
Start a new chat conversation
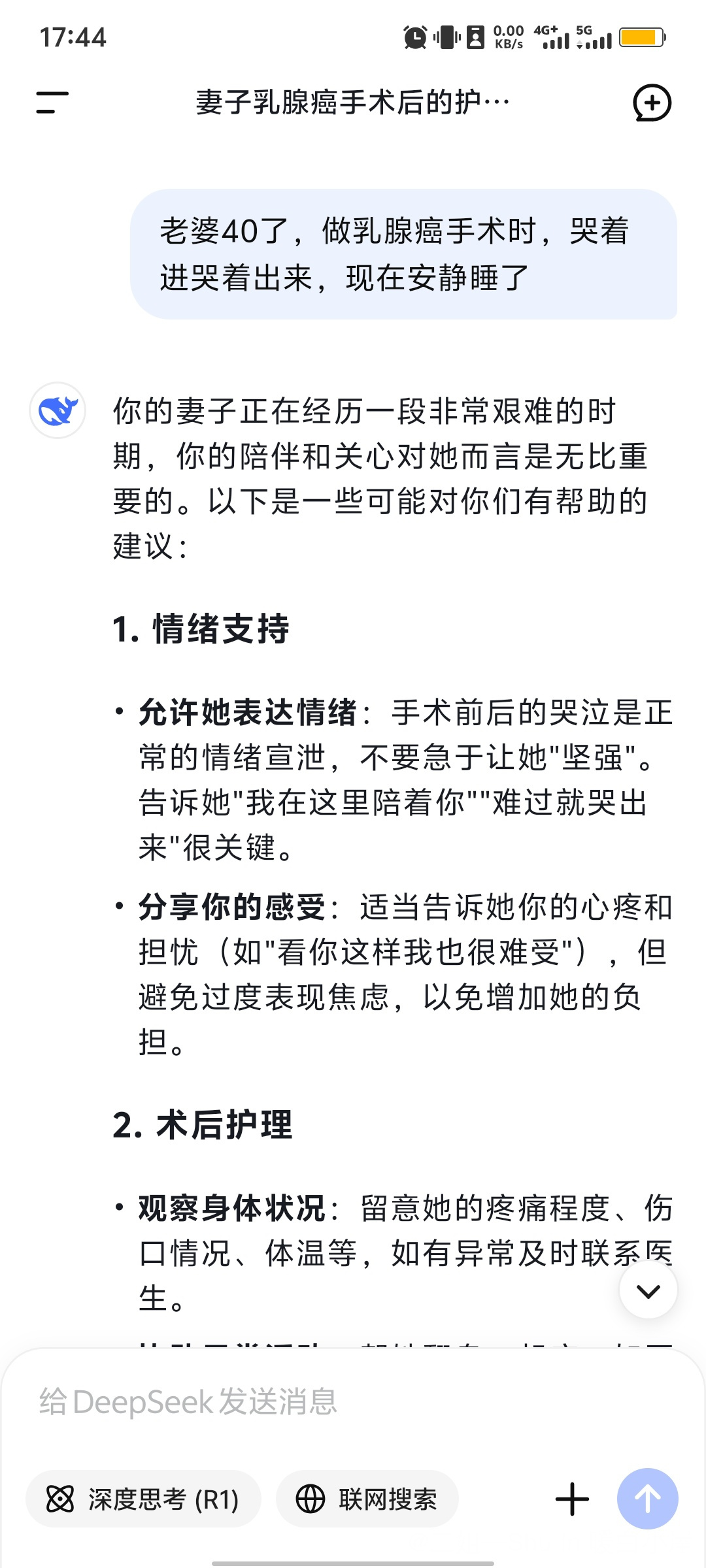tap(652, 103)
